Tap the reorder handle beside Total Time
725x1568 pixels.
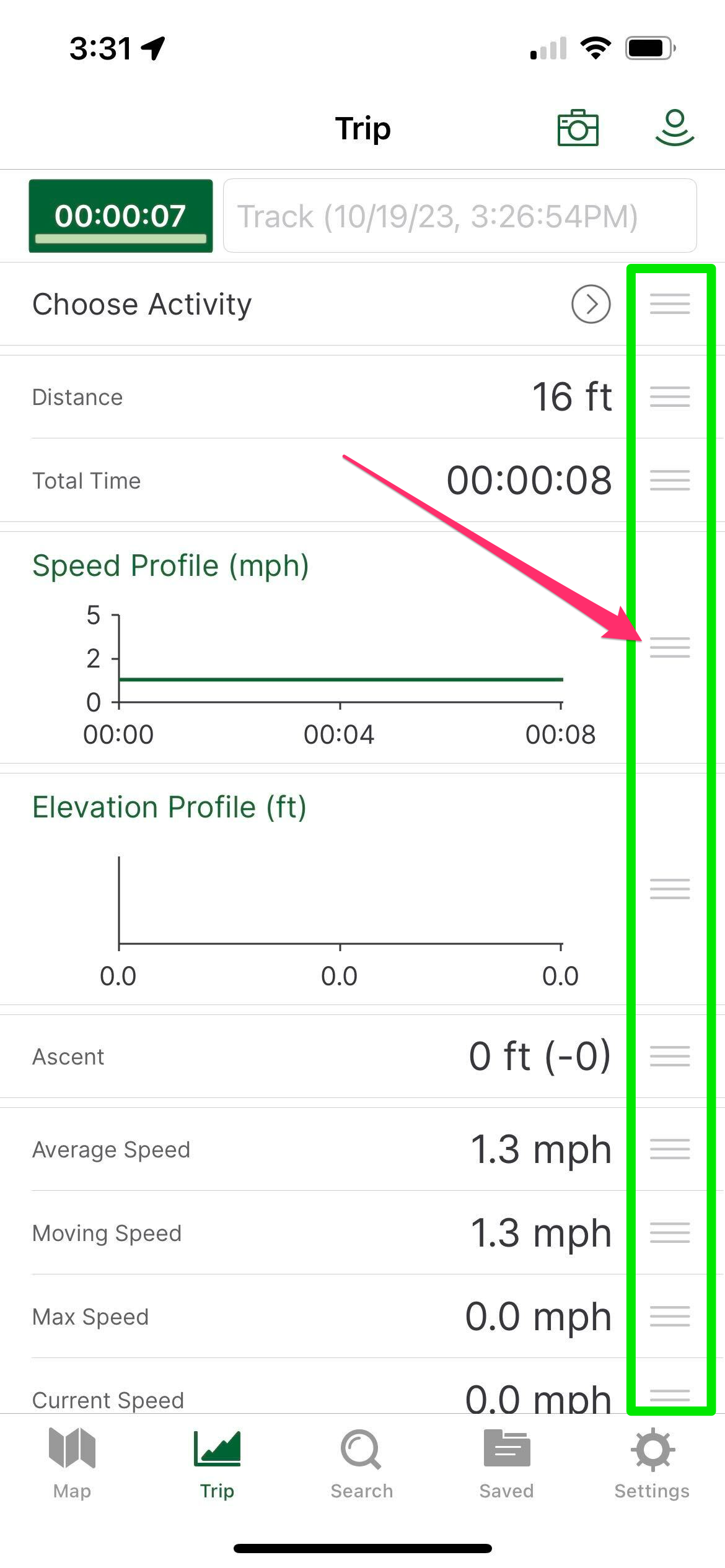point(670,480)
